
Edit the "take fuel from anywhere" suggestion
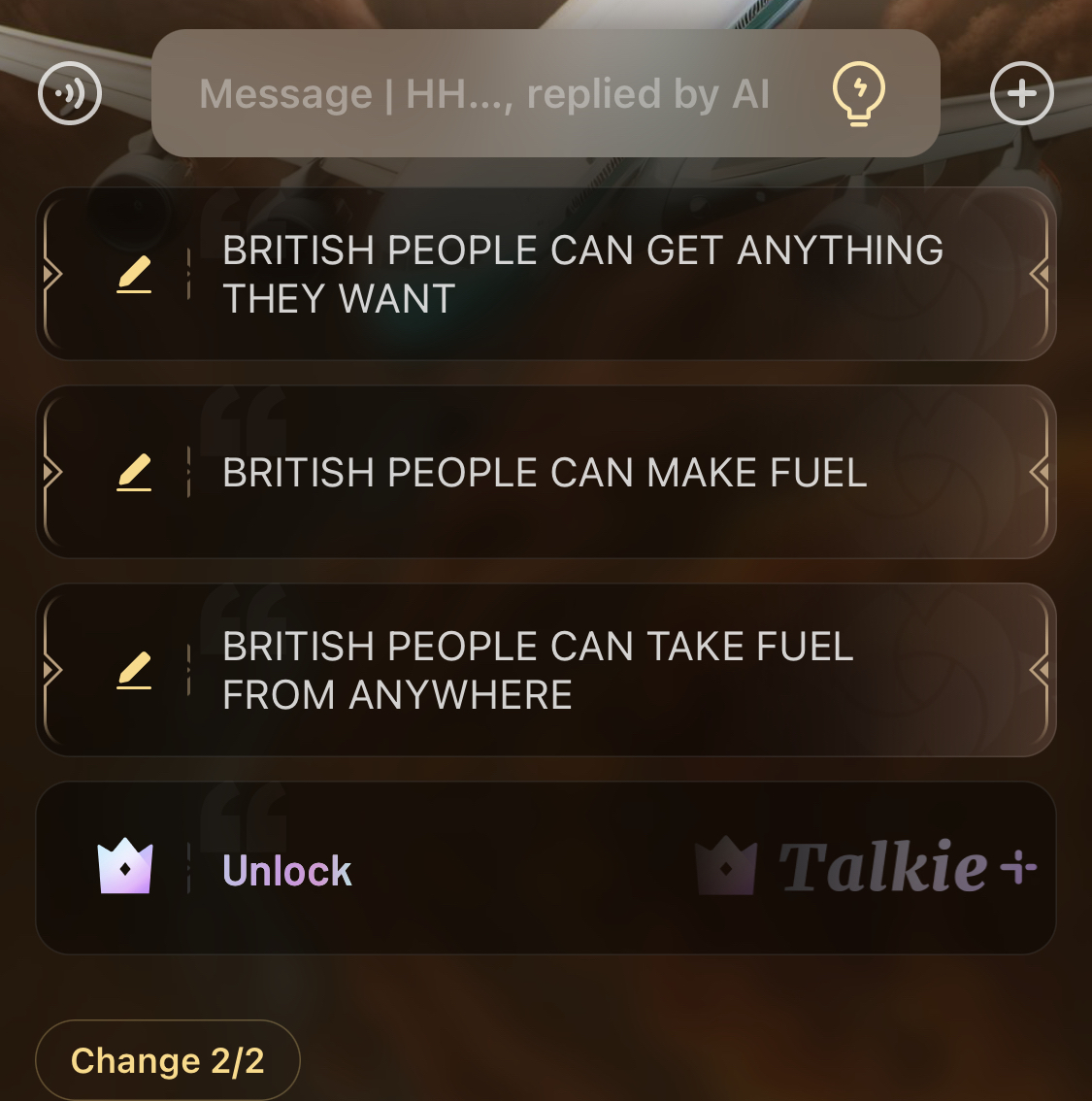pyautogui.click(x=134, y=670)
